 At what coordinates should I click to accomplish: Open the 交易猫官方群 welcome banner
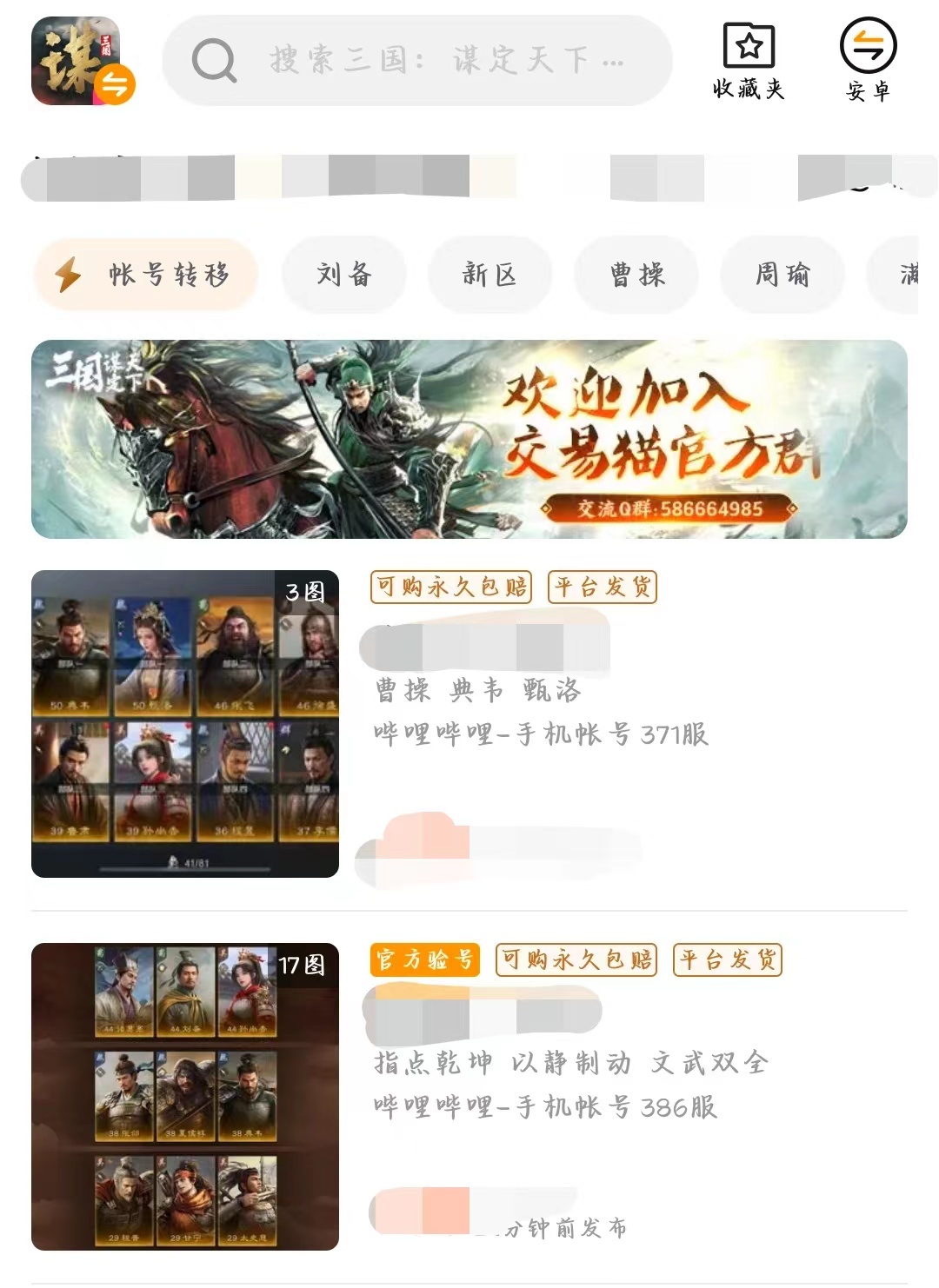tap(469, 439)
